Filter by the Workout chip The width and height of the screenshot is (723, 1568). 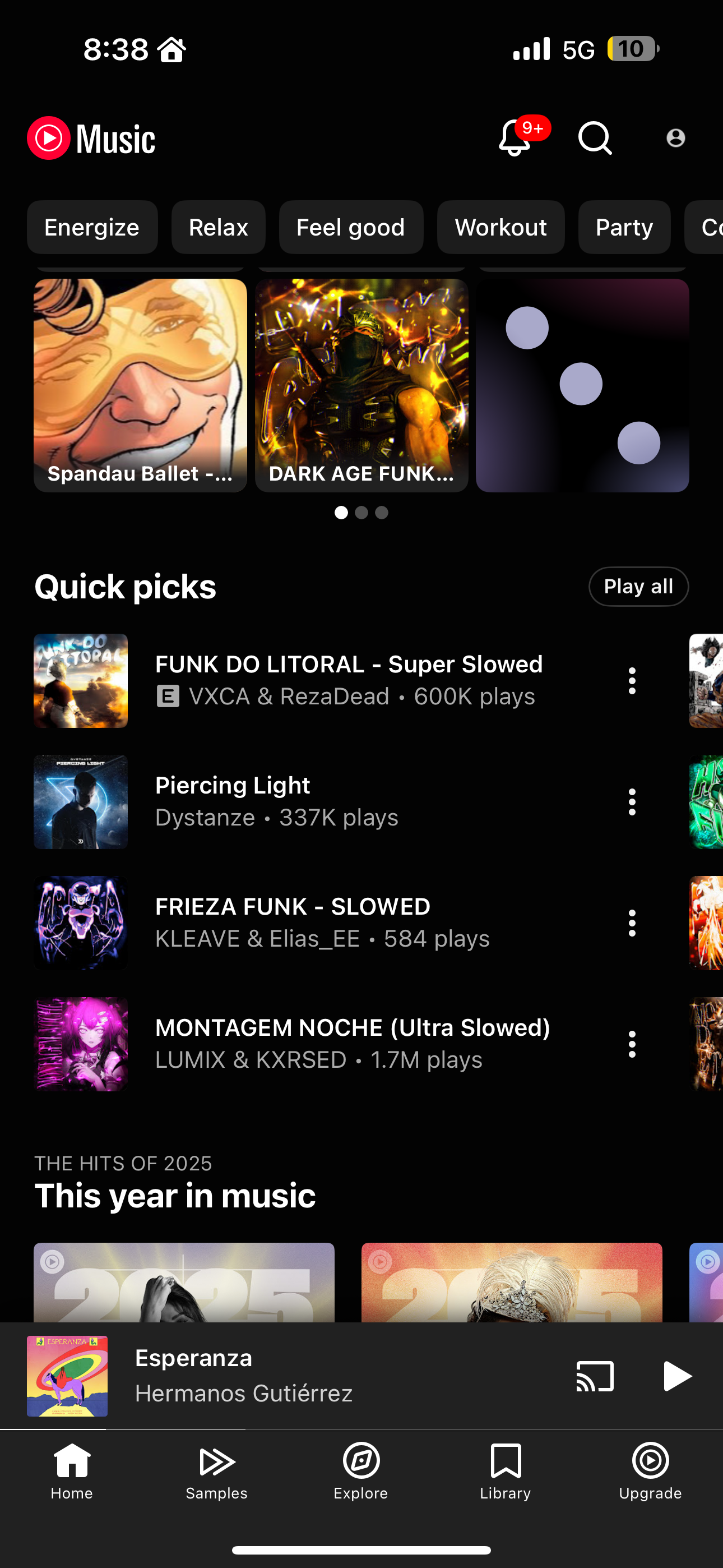[x=500, y=227]
